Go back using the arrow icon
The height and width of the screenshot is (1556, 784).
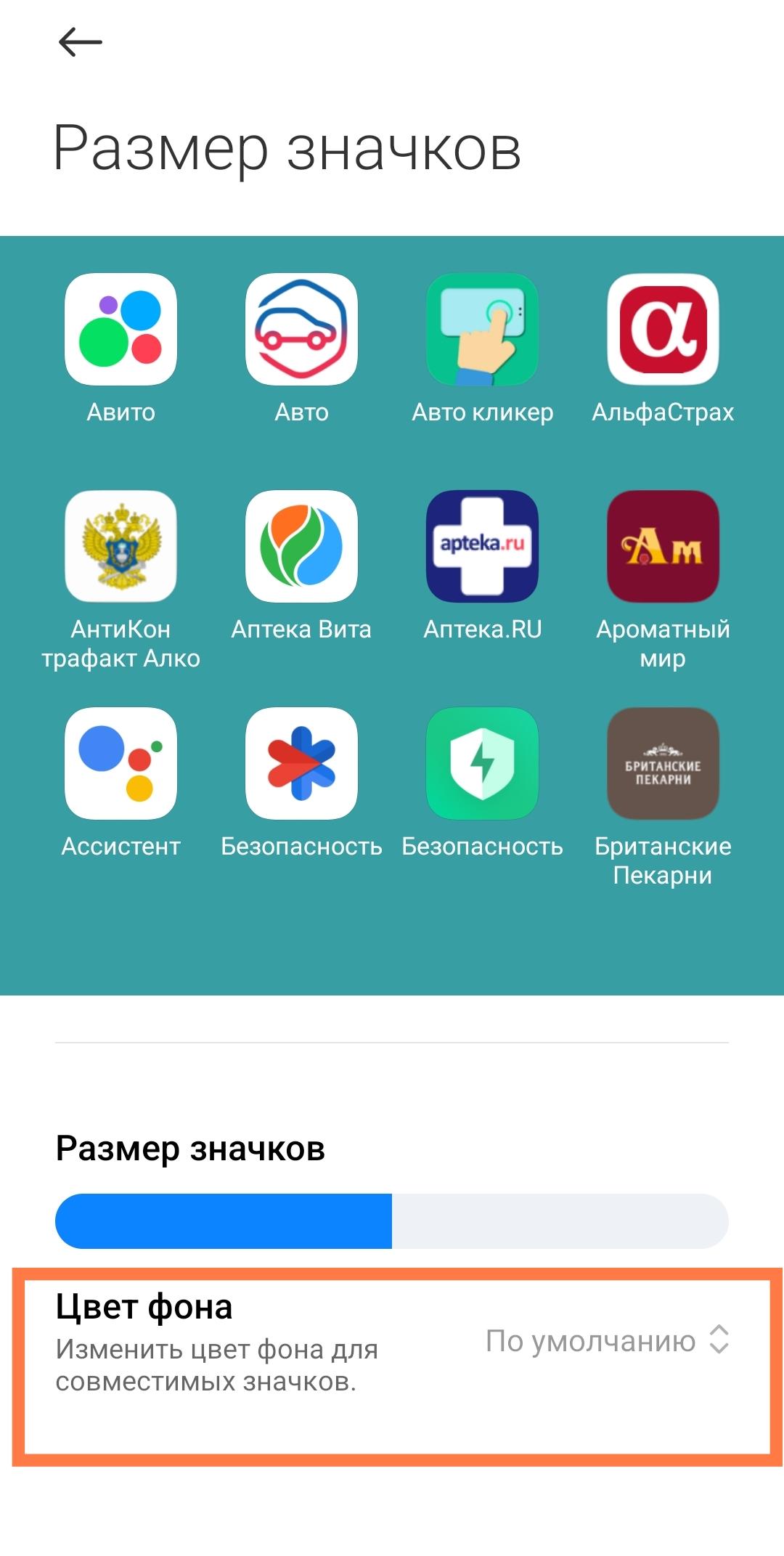tap(80, 42)
